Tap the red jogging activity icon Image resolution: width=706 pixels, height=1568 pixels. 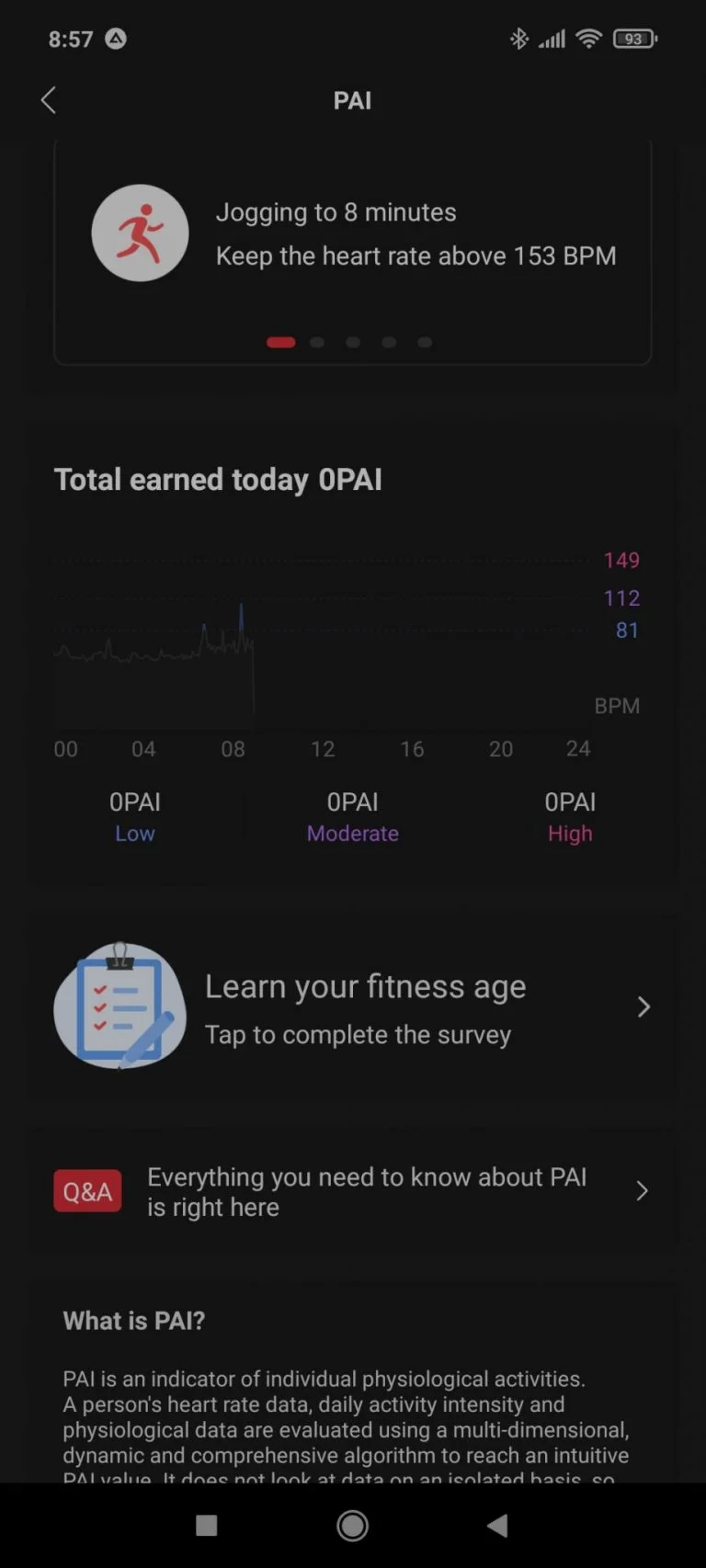point(140,233)
